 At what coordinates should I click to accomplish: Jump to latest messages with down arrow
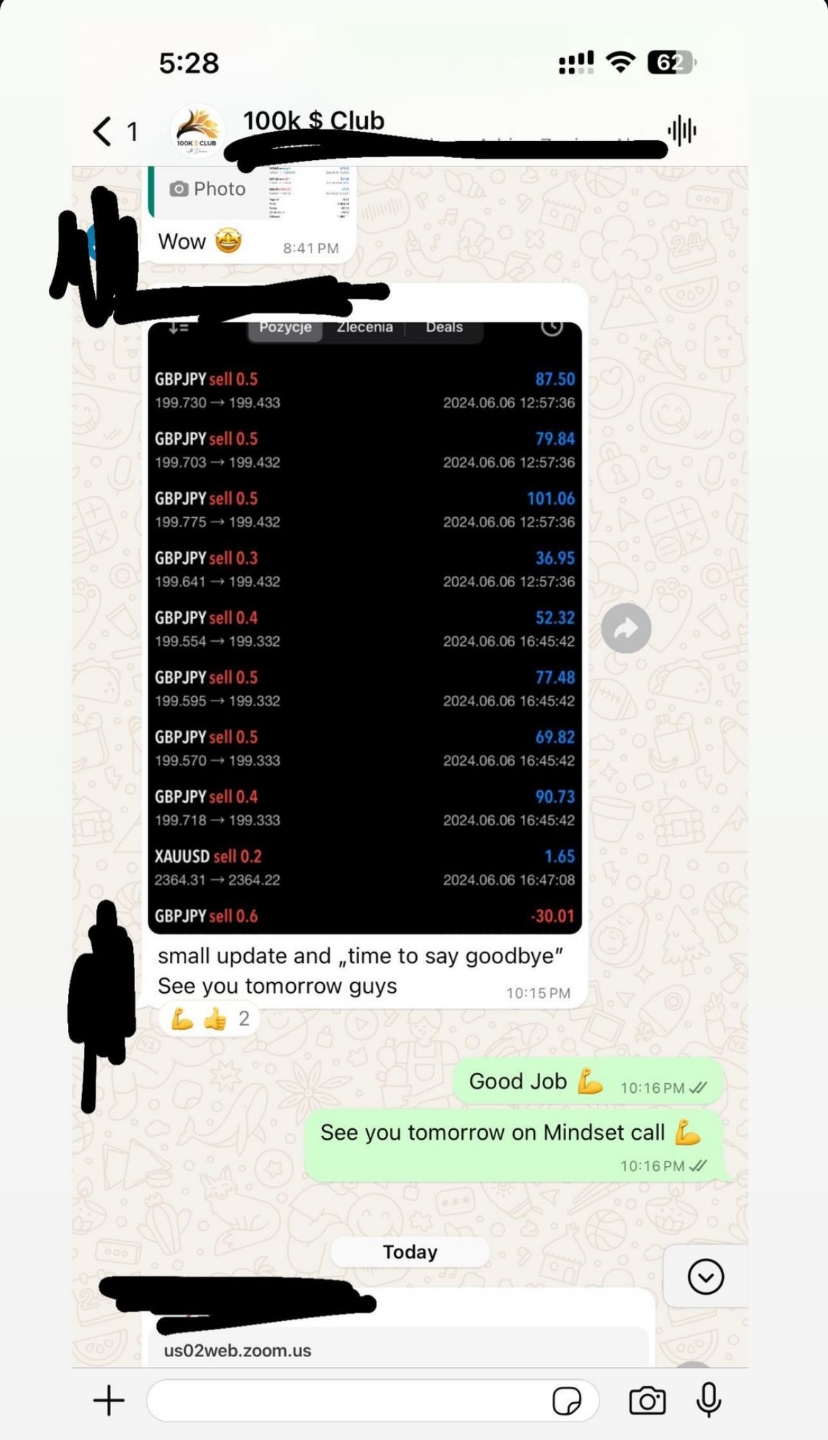point(706,1277)
